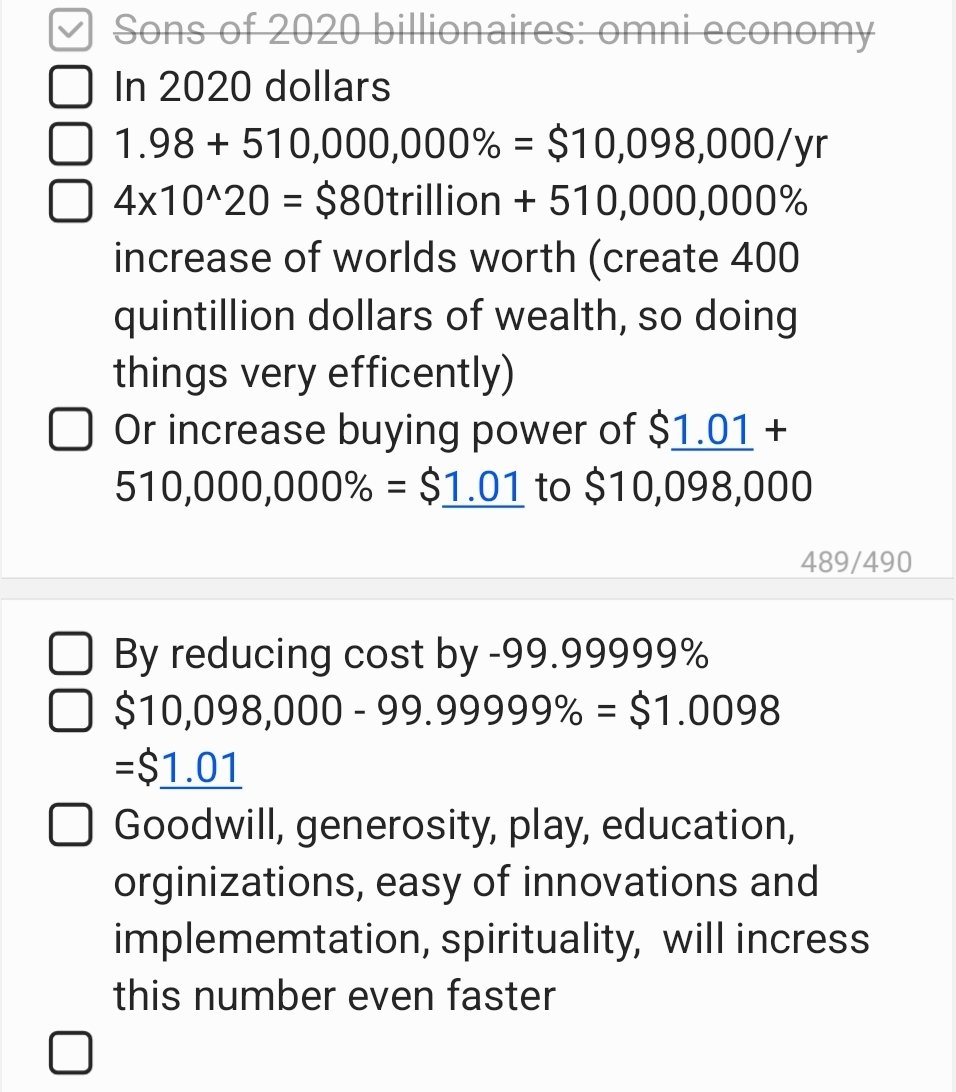The width and height of the screenshot is (956, 1092).
Task: Open the $1.01 link before 'to $10,098,000'
Action: click(483, 487)
